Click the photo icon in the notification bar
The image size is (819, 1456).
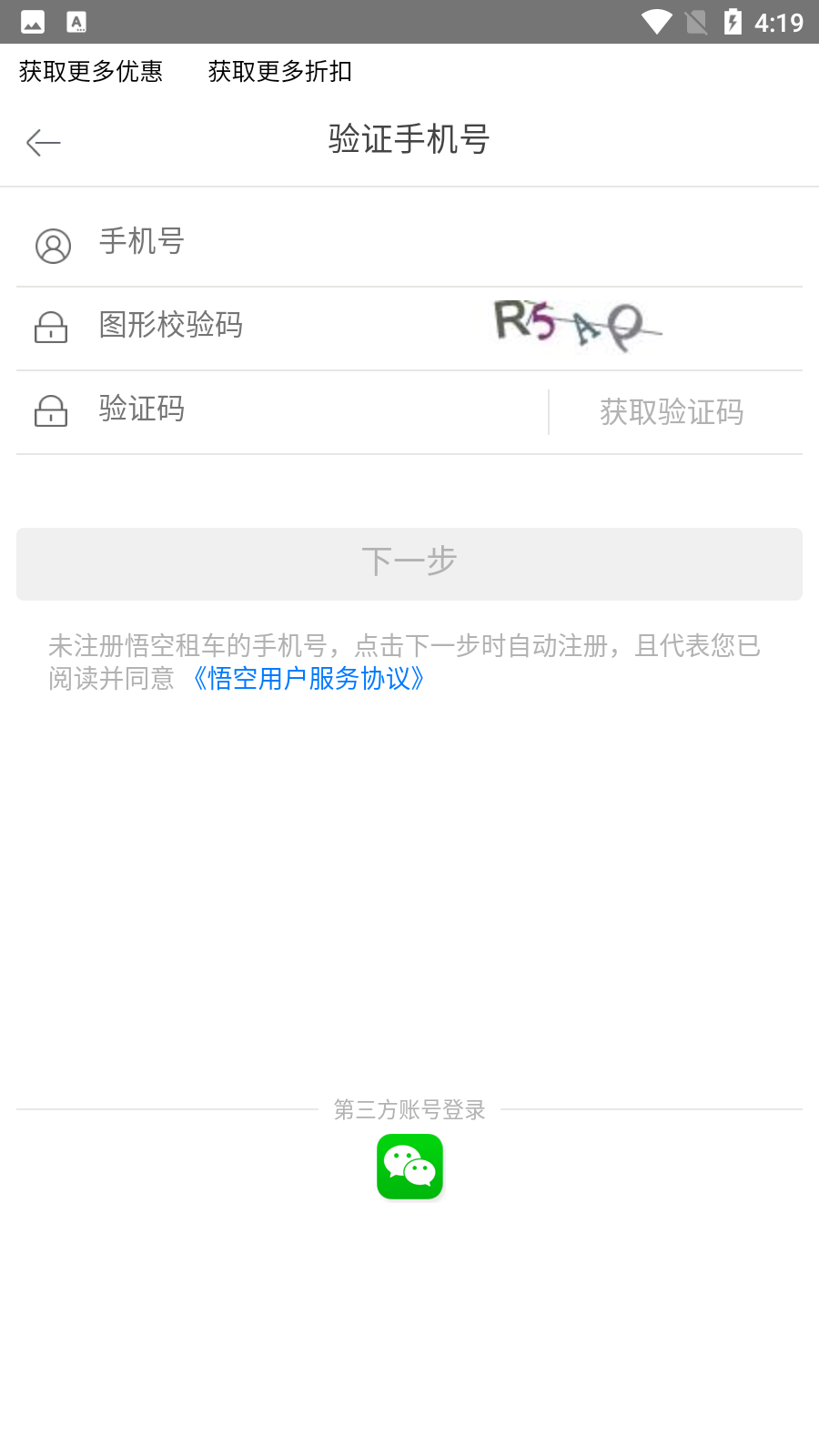tap(34, 20)
